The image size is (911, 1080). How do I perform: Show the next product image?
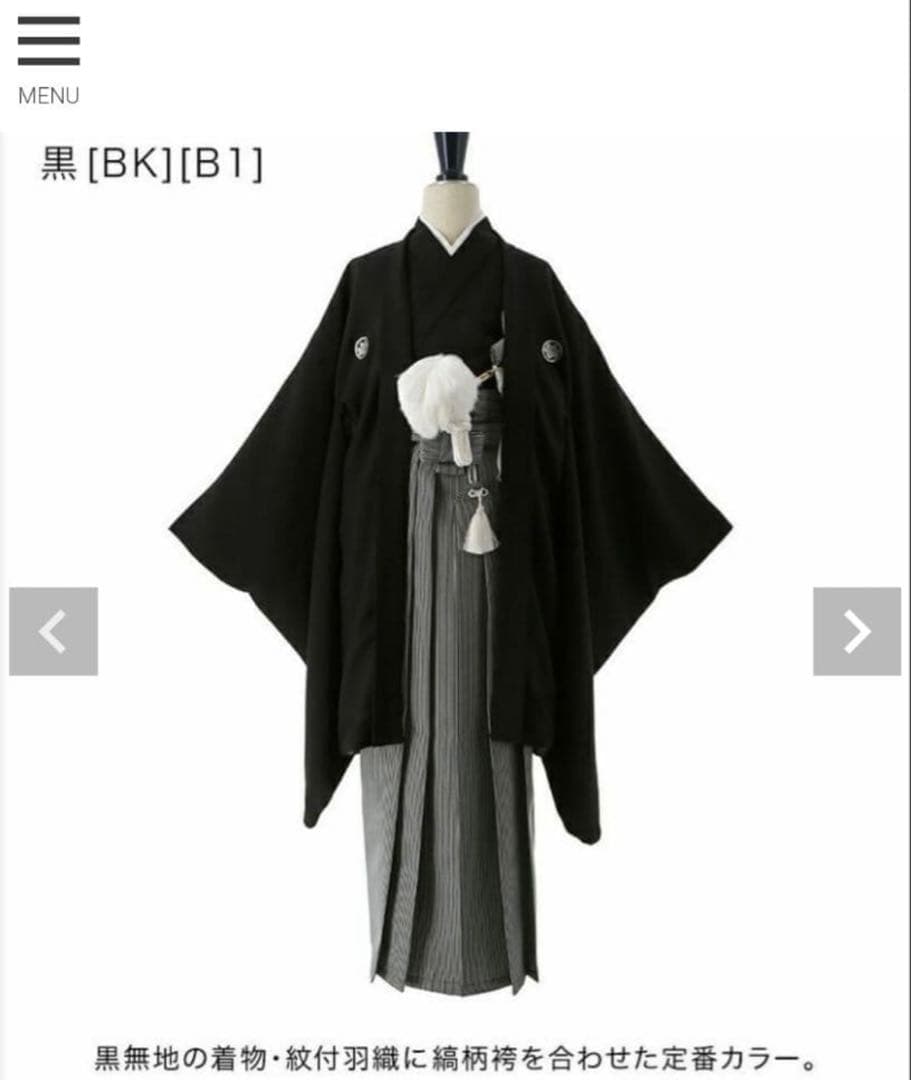[856, 631]
